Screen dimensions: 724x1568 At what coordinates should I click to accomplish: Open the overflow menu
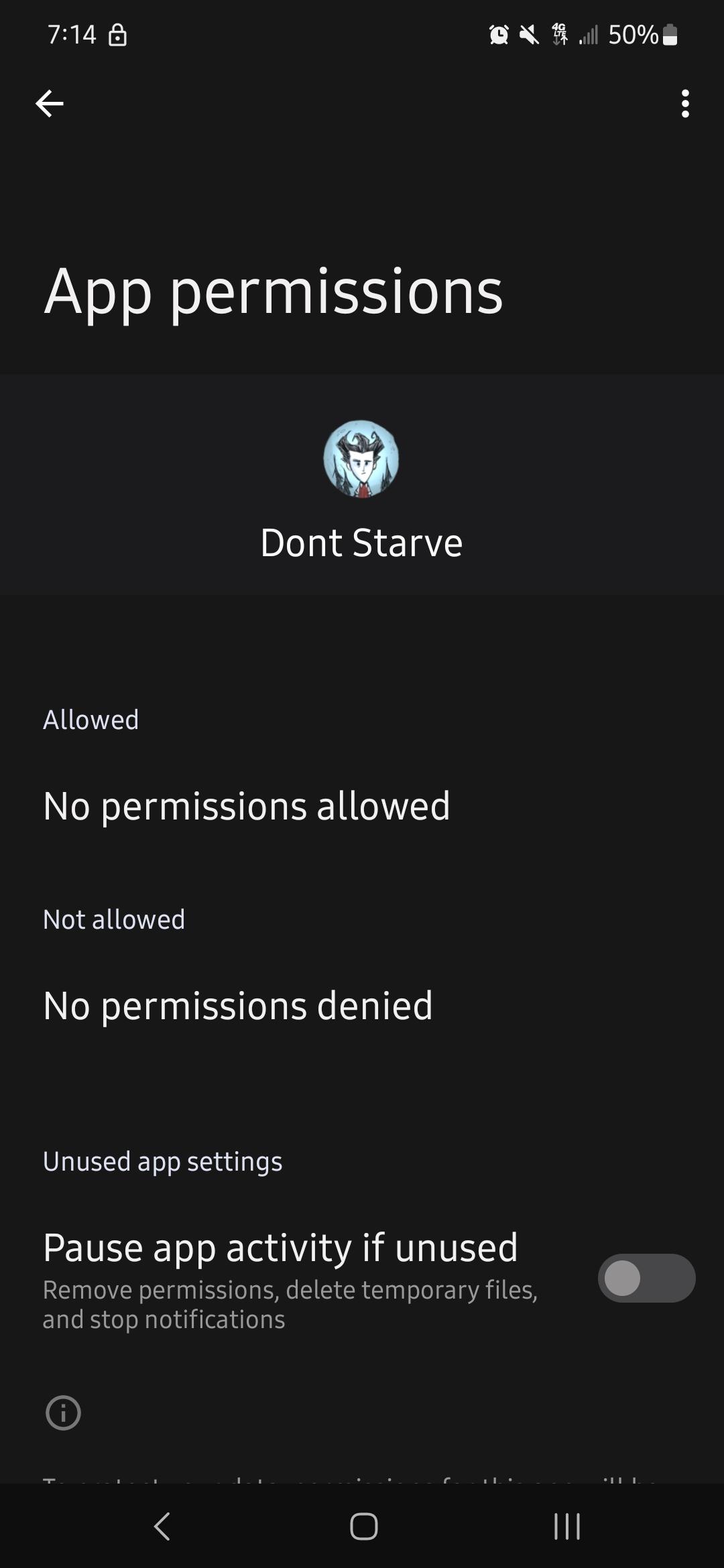684,104
